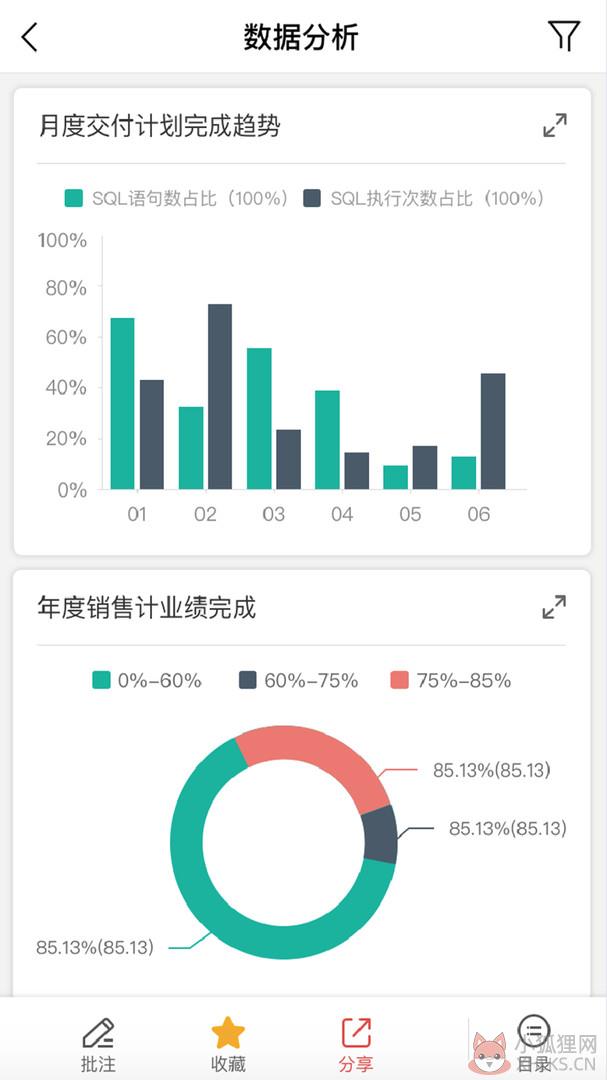This screenshot has width=607, height=1080.
Task: Toggle the 0%-60% legend item
Action: (147, 681)
